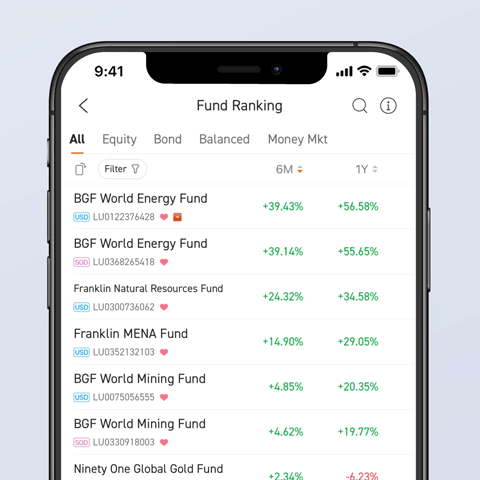Select the All tab

pos(77,139)
